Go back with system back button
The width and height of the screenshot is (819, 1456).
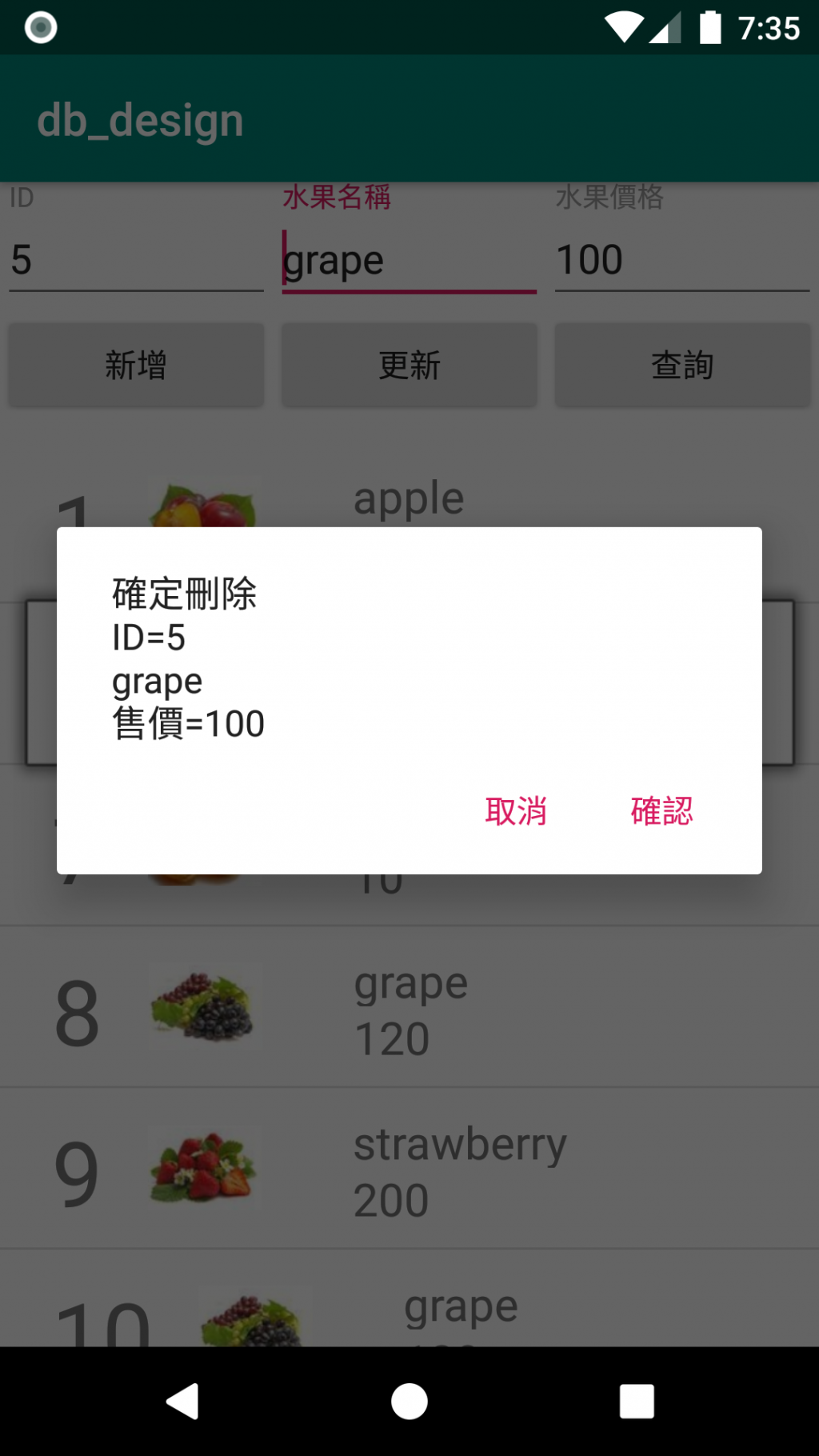[182, 1402]
